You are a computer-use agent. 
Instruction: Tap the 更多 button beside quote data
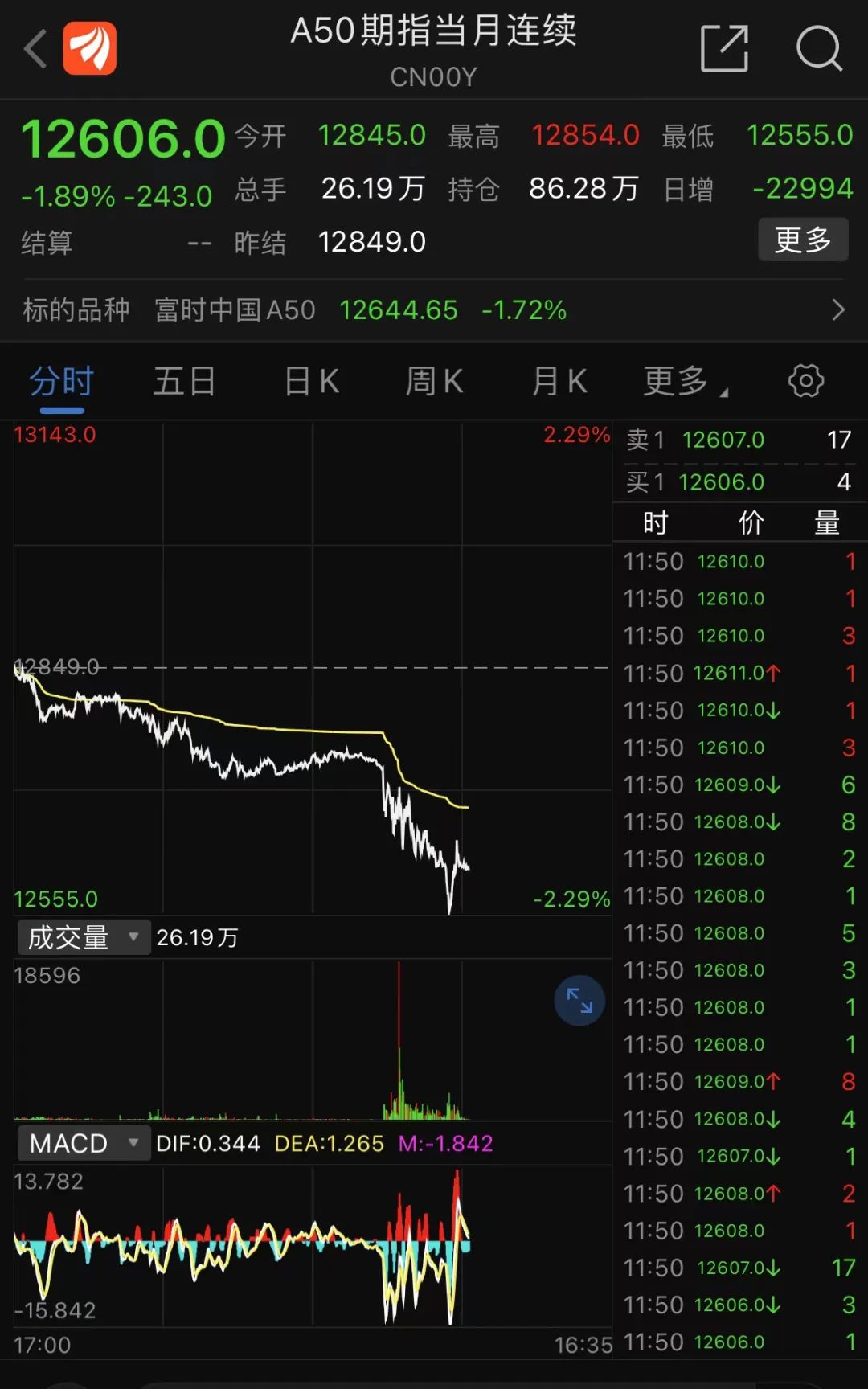(803, 240)
